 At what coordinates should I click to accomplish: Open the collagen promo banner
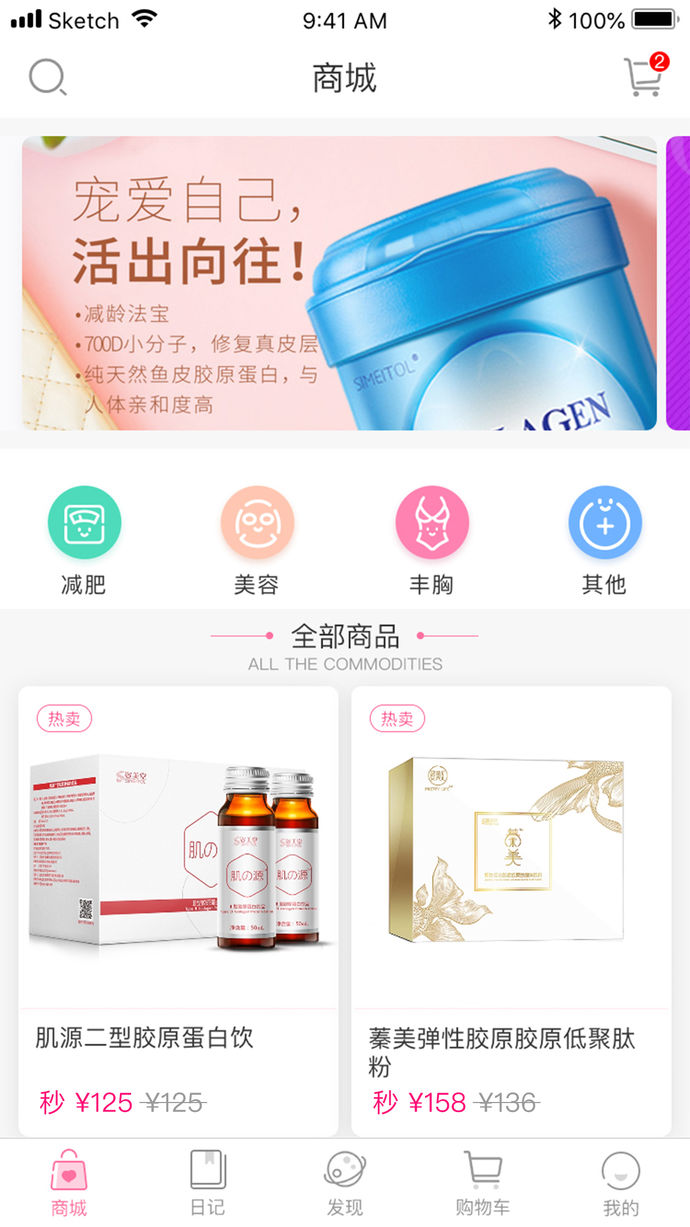(x=339, y=283)
